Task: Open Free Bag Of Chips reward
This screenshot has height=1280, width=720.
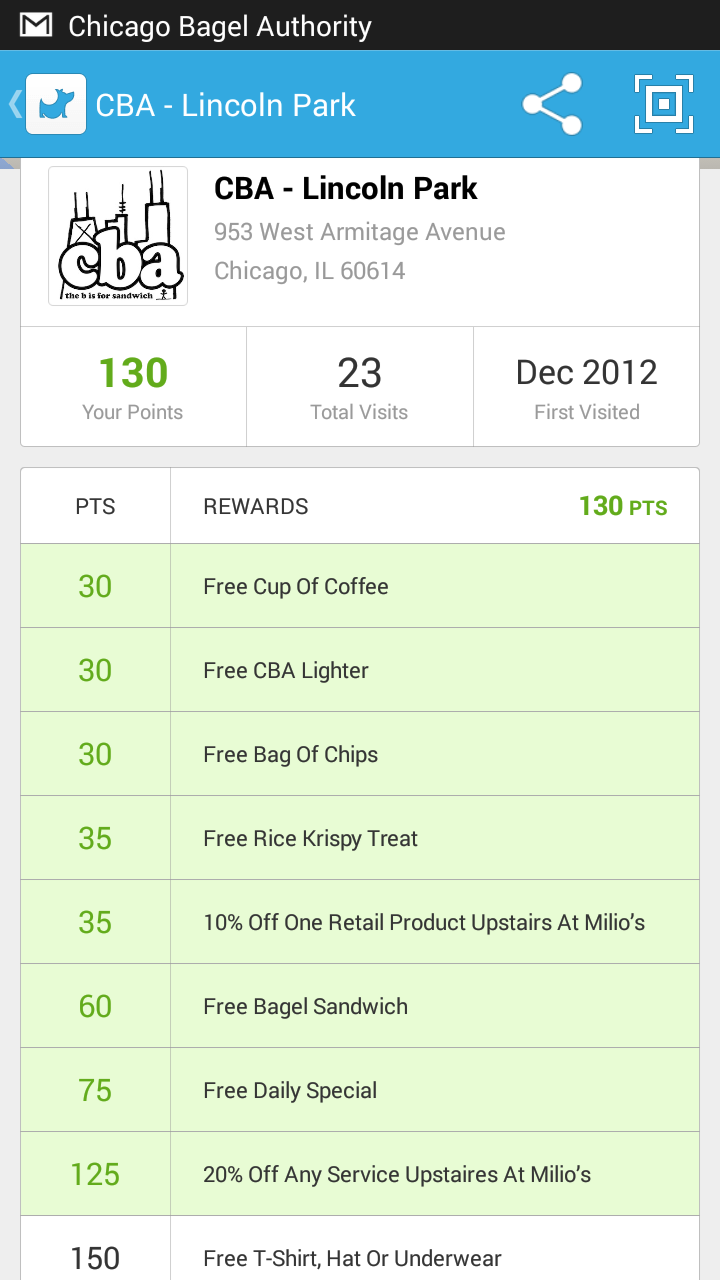Action: (360, 754)
